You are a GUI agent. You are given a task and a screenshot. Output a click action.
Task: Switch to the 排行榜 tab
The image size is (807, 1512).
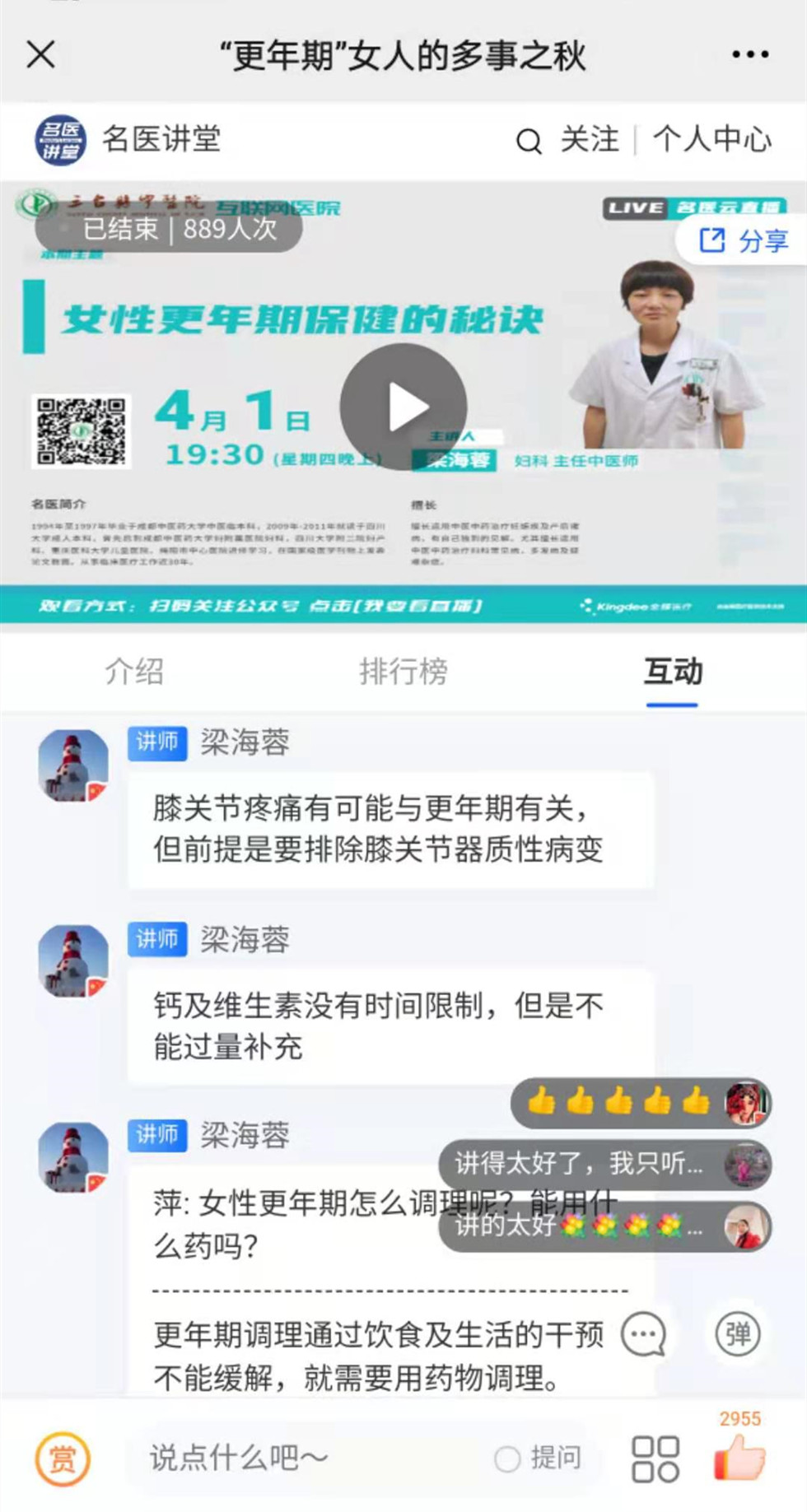(403, 672)
